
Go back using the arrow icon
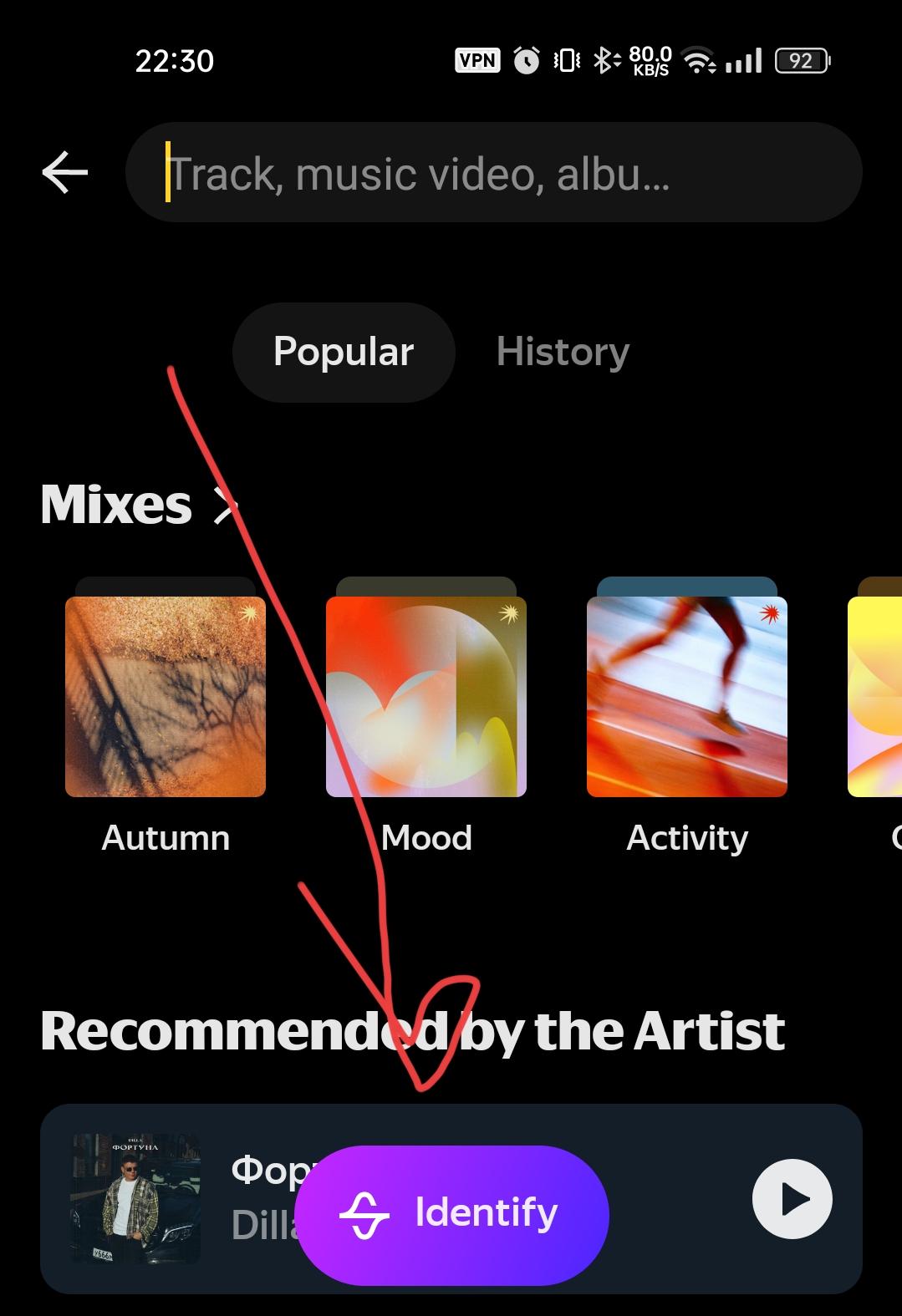65,173
